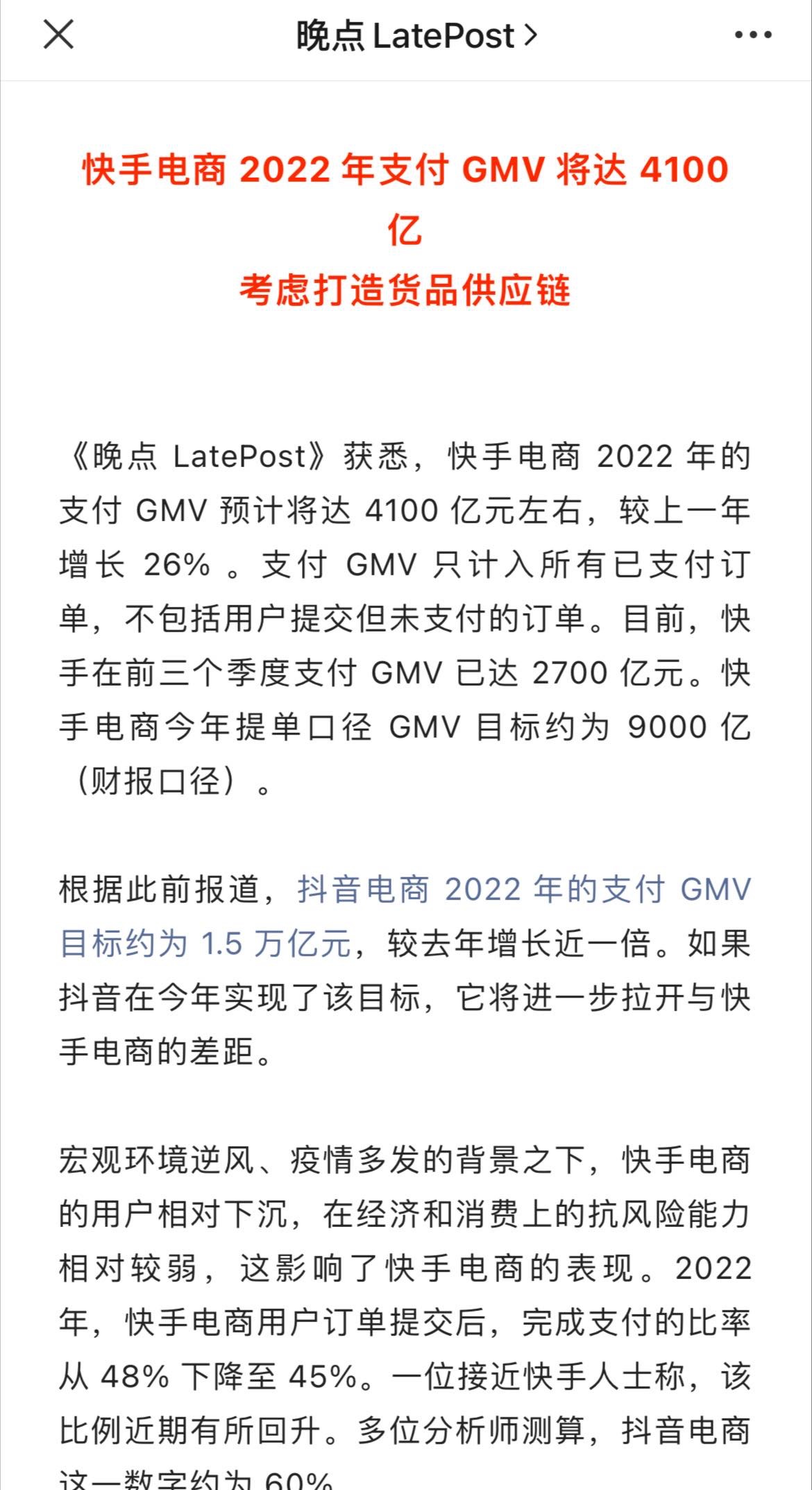The image size is (812, 1490).
Task: Close the article page
Action: click(x=58, y=35)
